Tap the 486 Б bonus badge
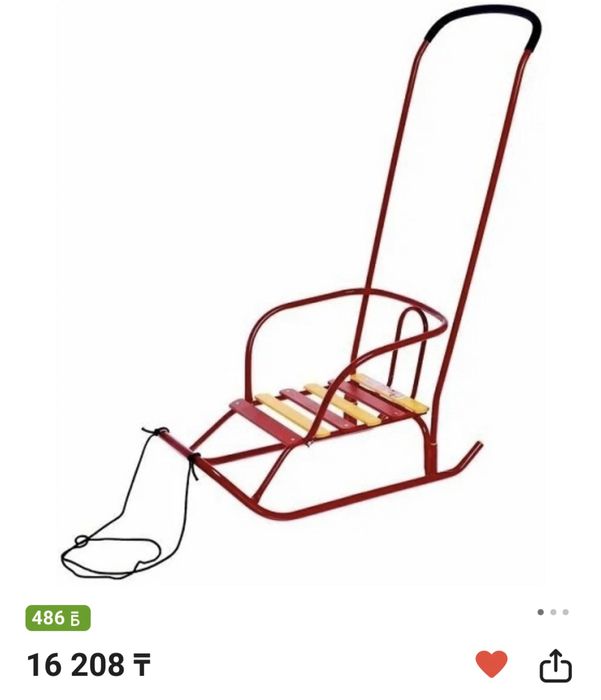The image size is (601, 700). [58, 618]
